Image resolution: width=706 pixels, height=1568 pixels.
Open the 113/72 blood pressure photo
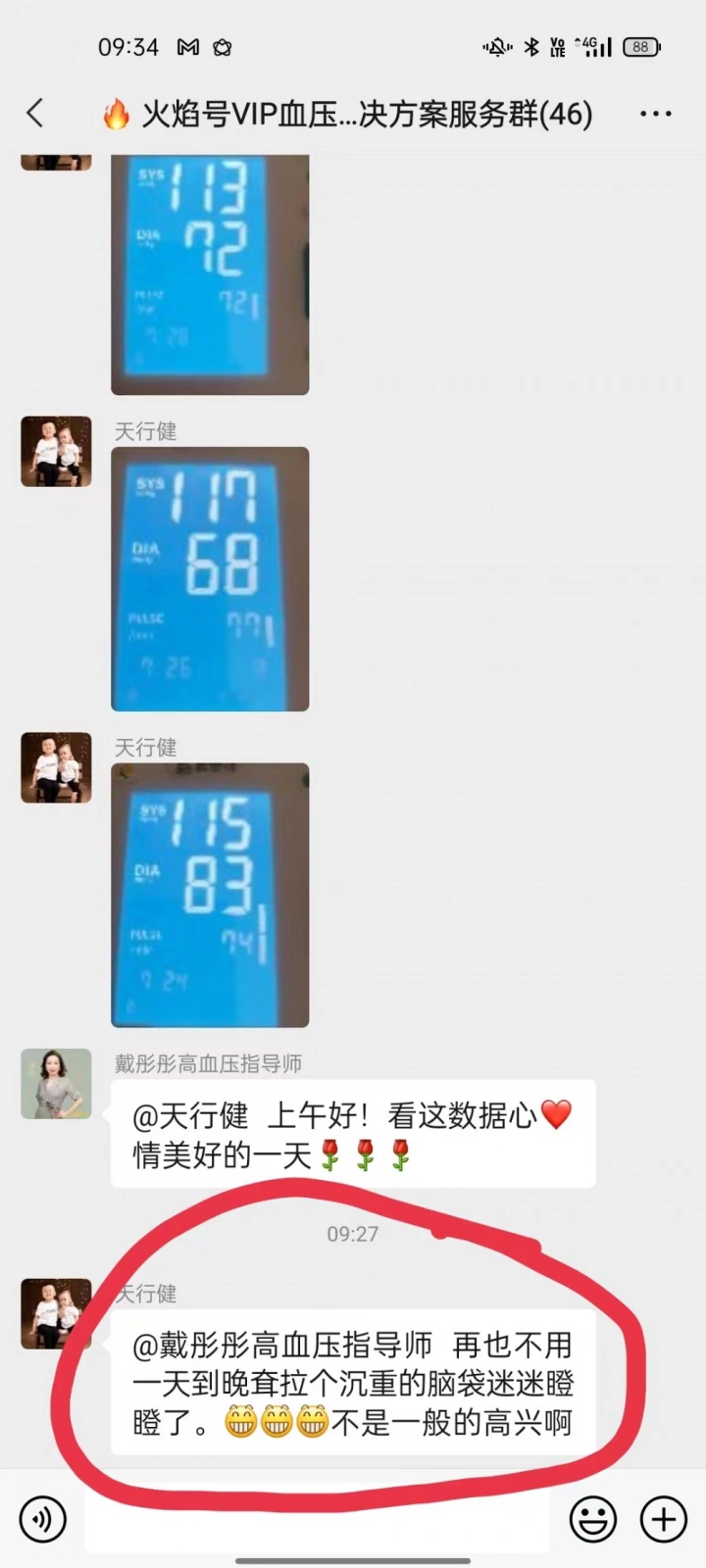210,274
